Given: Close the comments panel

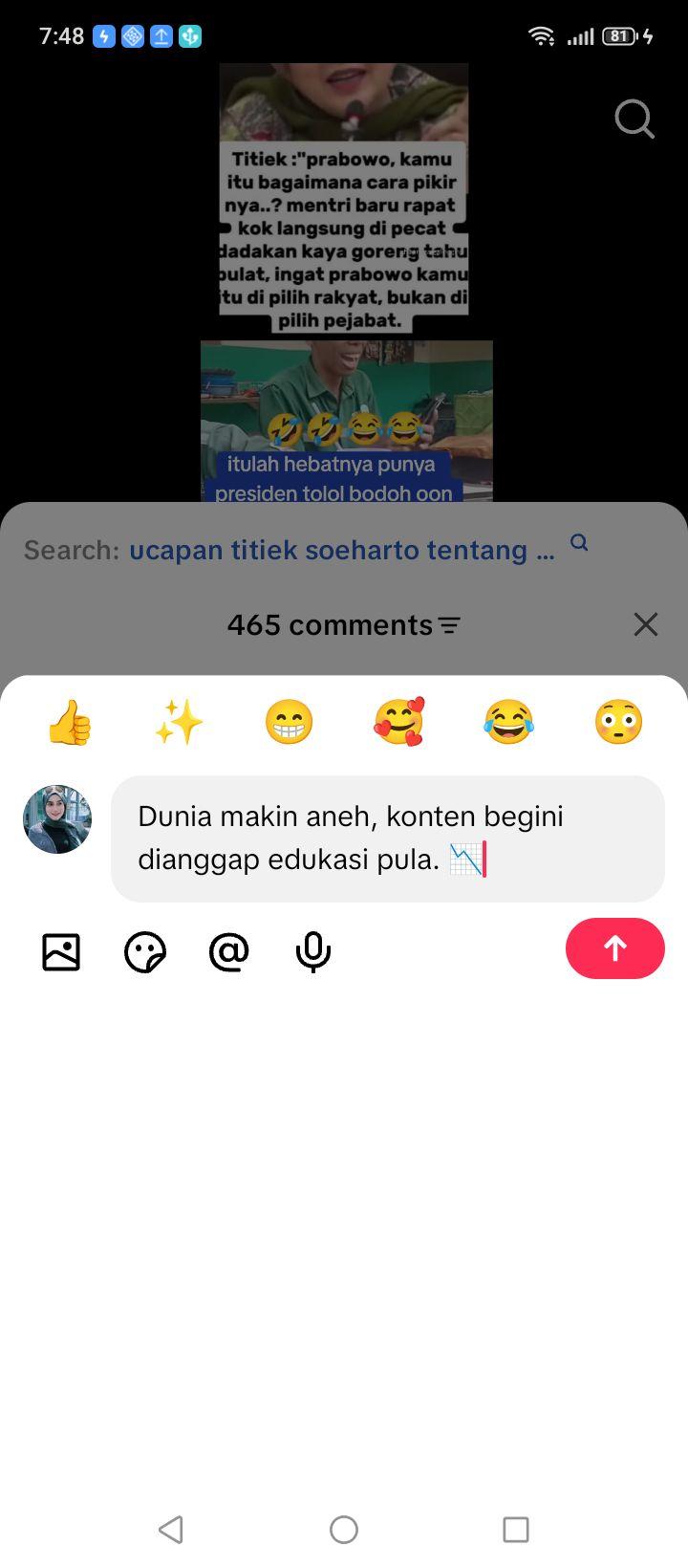Looking at the screenshot, I should coord(646,624).
